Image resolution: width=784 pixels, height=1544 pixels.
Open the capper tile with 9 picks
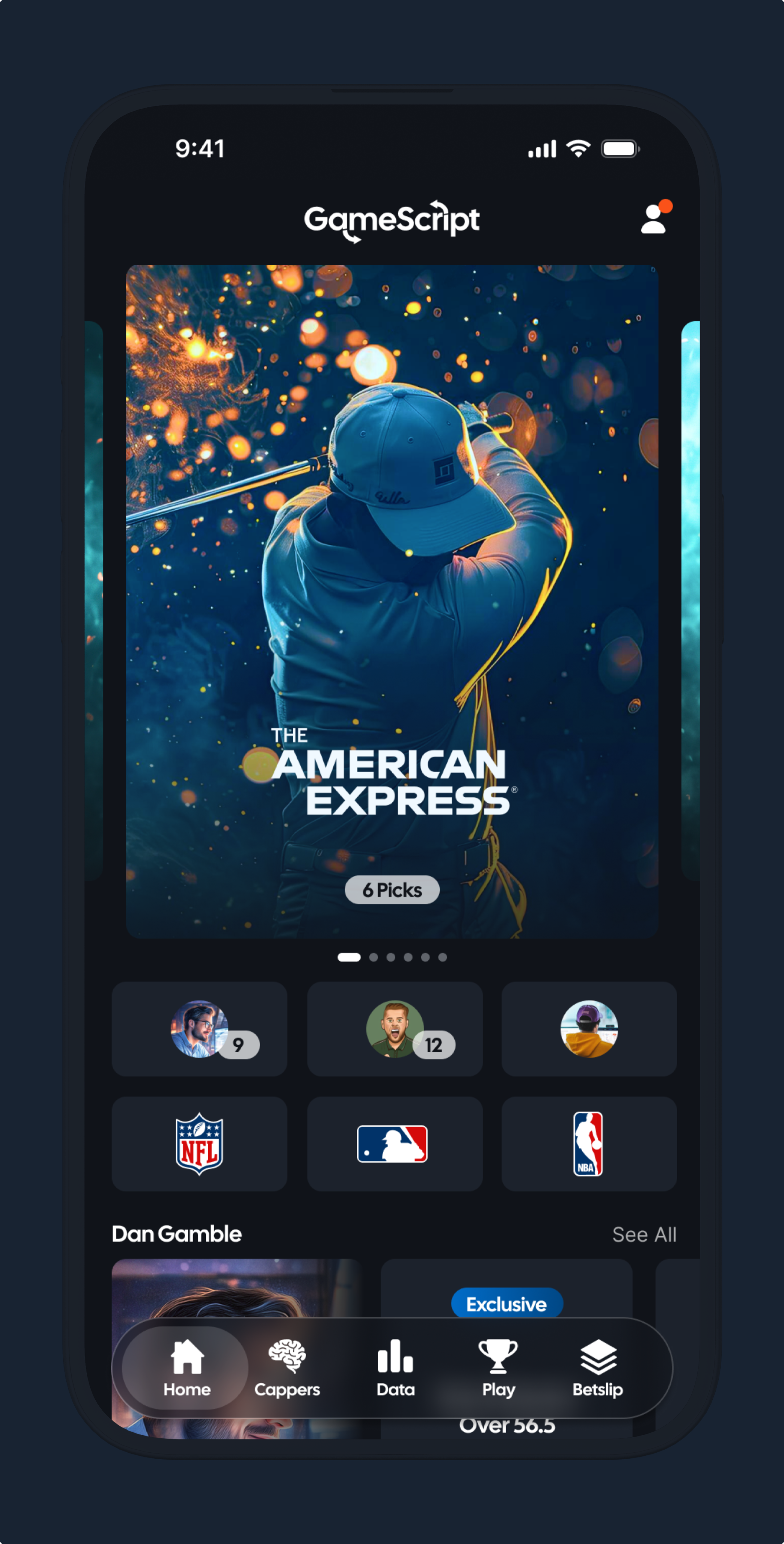coord(199,1029)
